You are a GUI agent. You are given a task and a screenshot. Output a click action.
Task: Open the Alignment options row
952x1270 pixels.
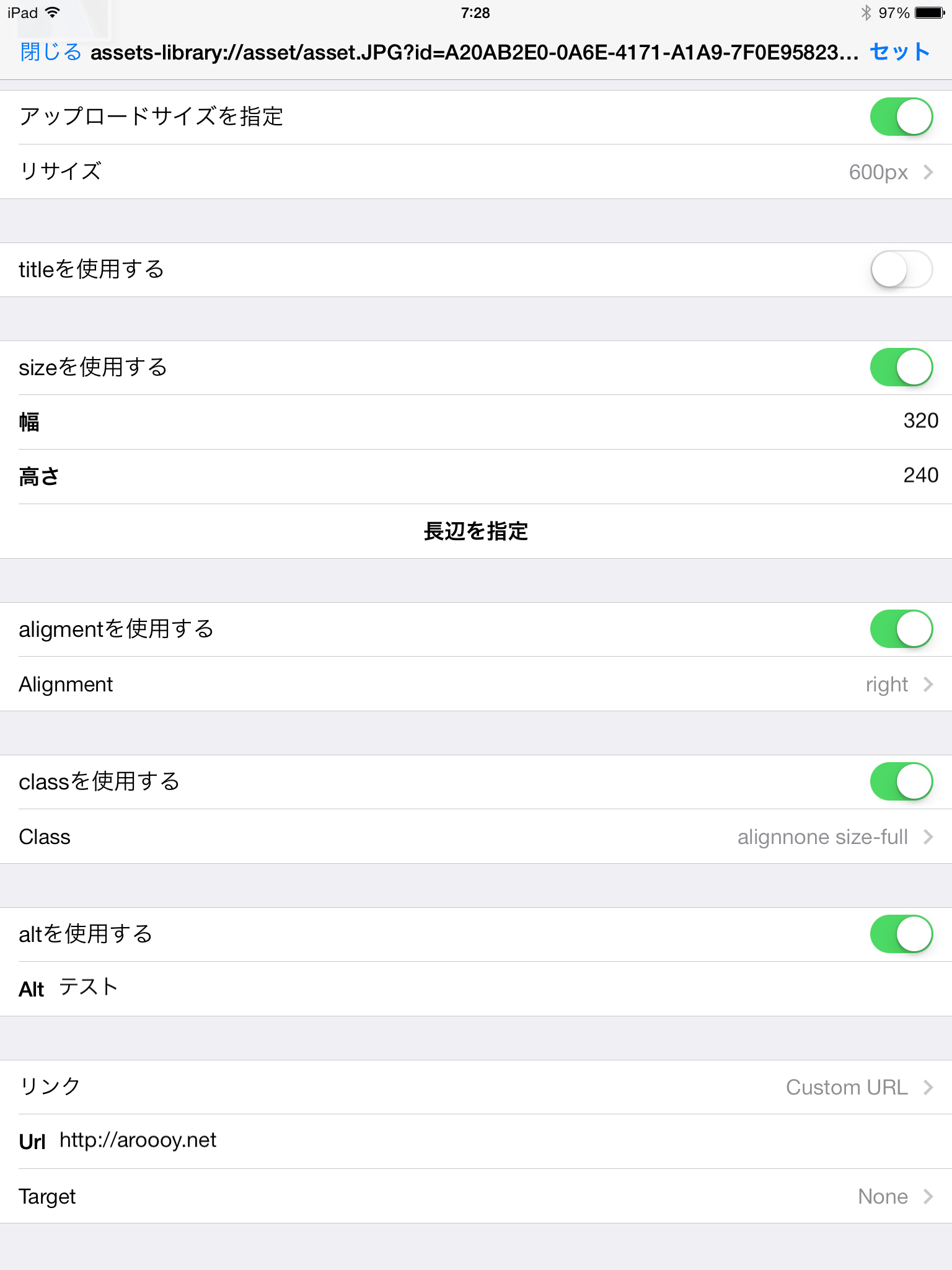[476, 684]
